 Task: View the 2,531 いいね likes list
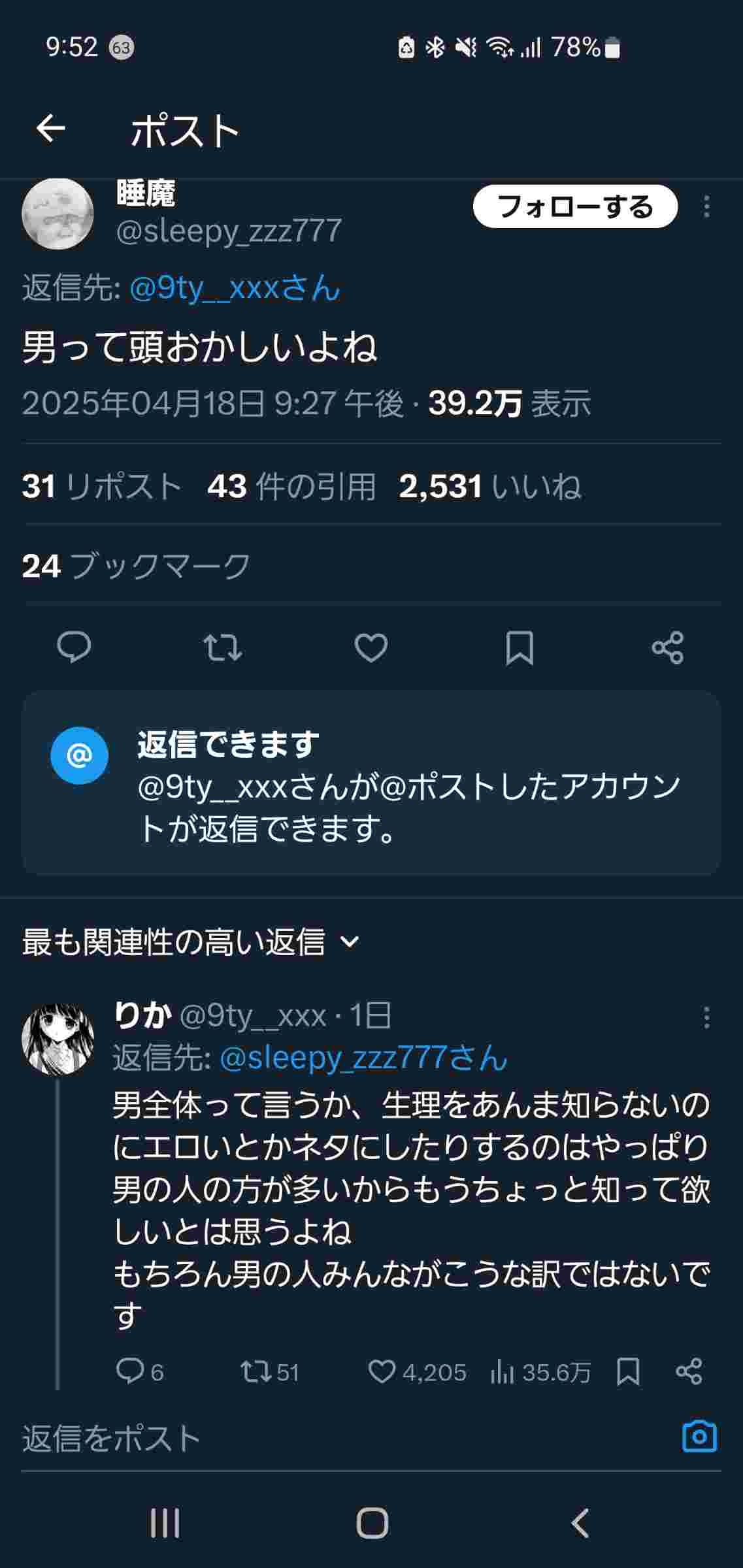coord(490,487)
